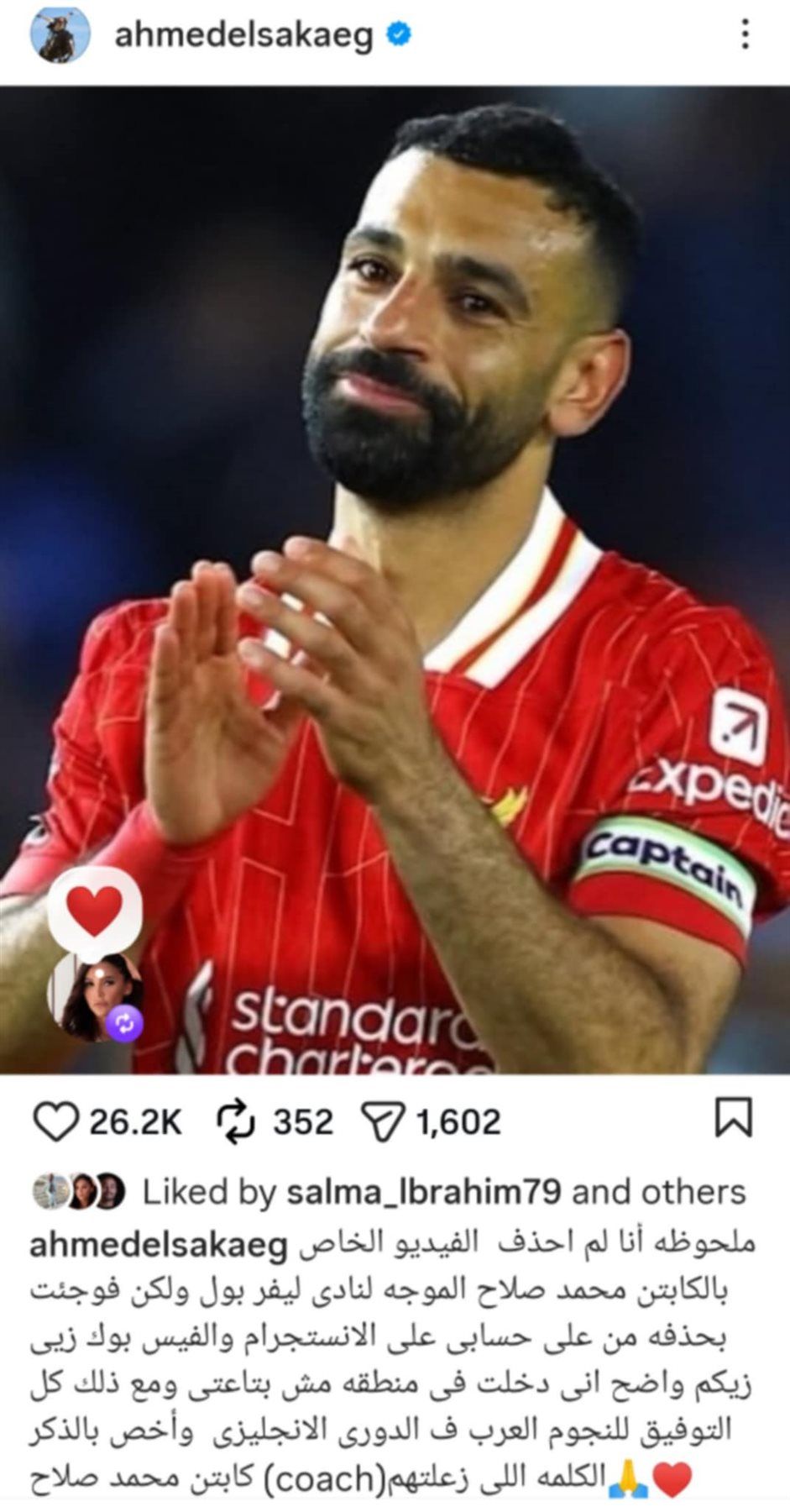The height and width of the screenshot is (1512, 790).
Task: Open salma_Ibrahim79's profile from likes
Action: pyautogui.click(x=423, y=1192)
